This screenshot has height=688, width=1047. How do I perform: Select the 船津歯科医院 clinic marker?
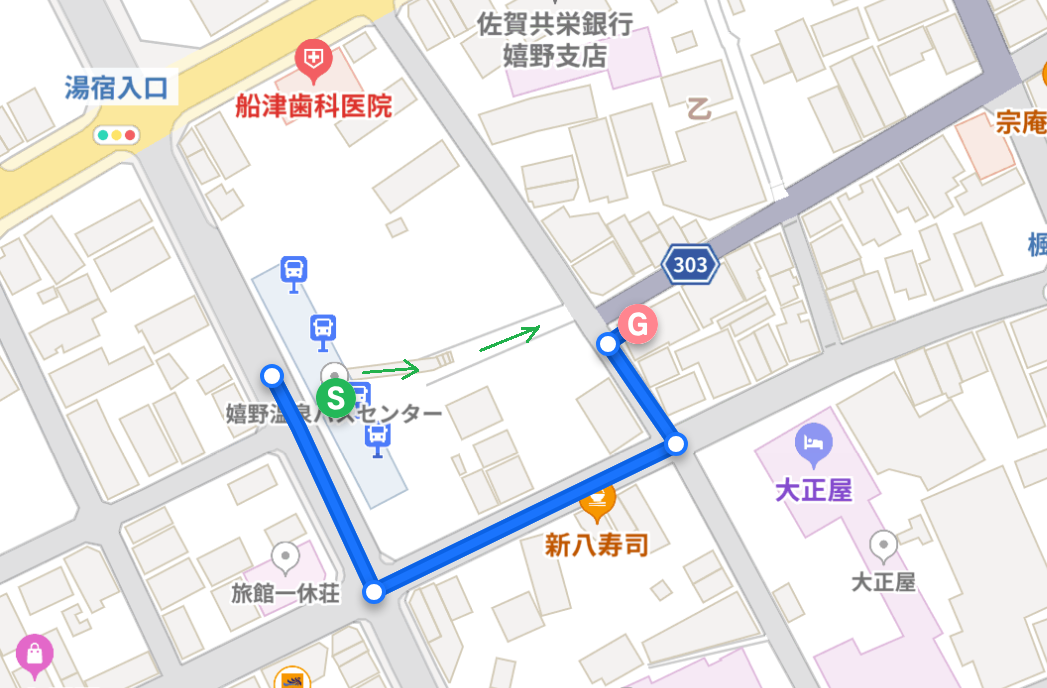314,63
